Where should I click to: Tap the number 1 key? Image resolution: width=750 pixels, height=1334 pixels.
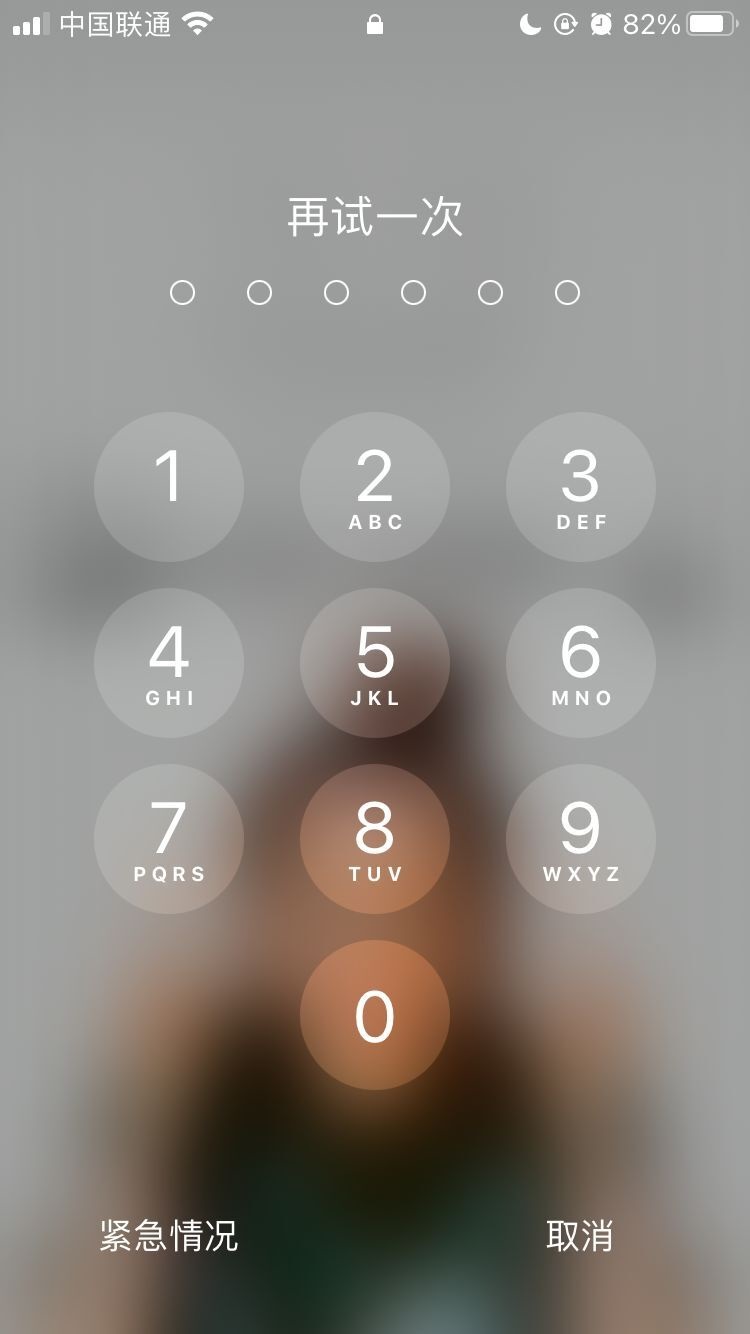tap(168, 487)
